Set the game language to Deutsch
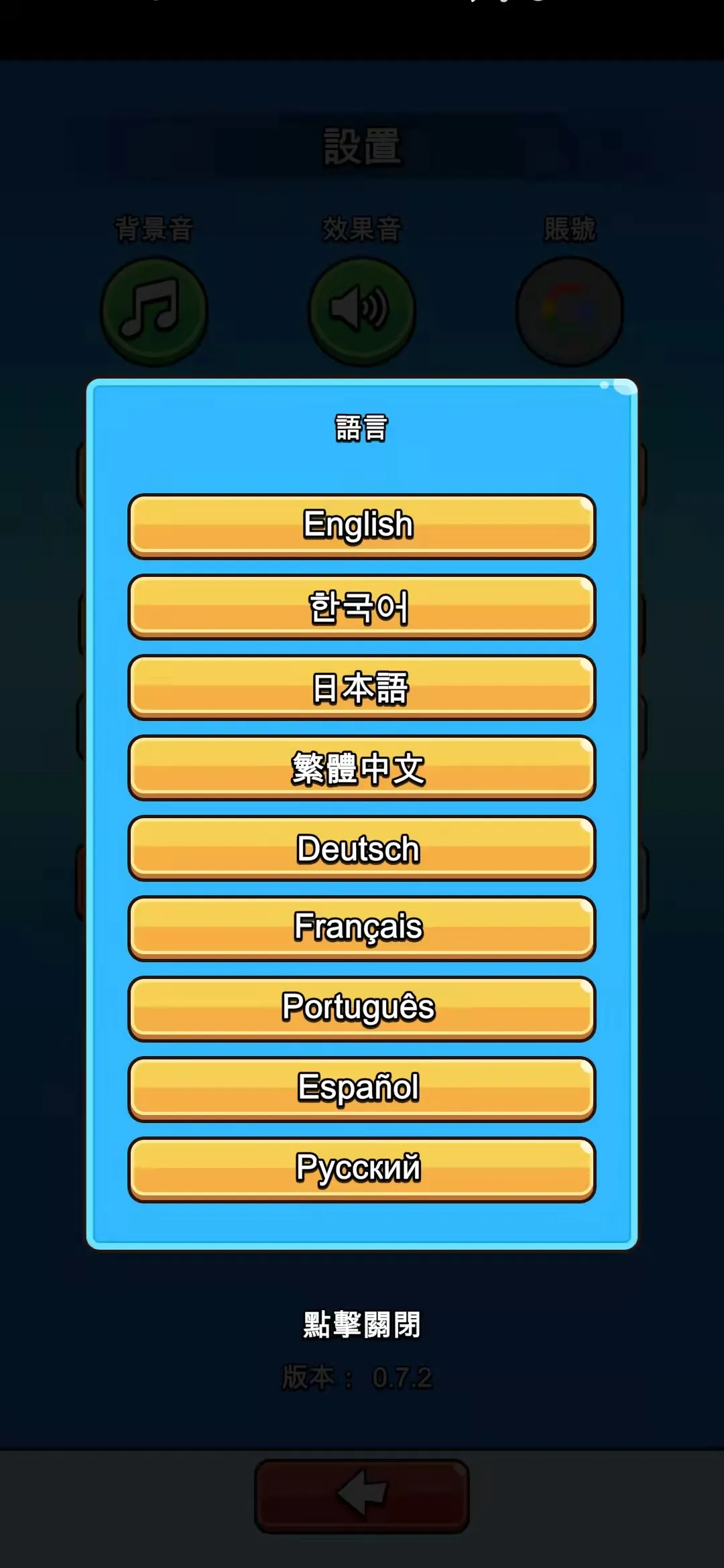The image size is (724, 1568). click(x=361, y=848)
